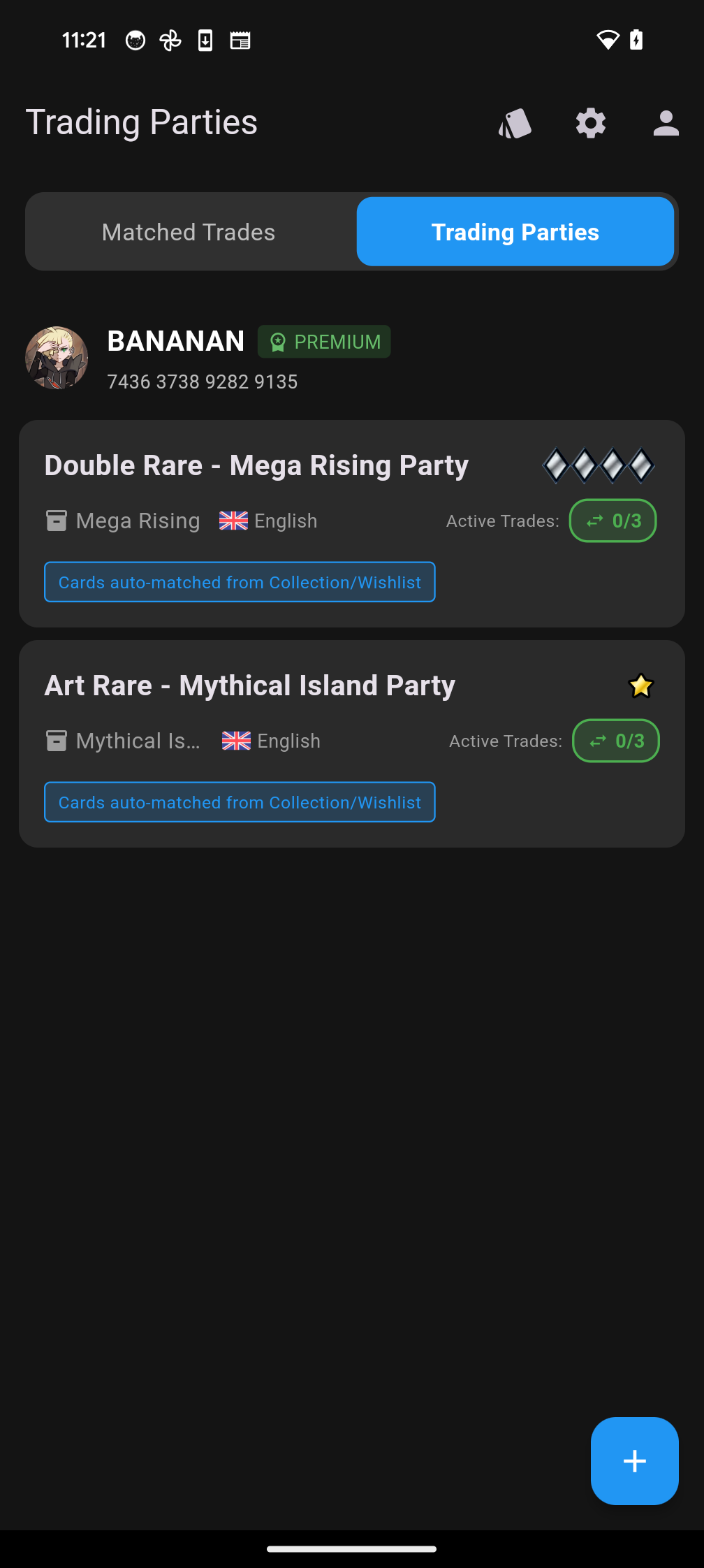Tap the PREMIUM badge next to BANANAN
704x1568 pixels.
click(323, 342)
